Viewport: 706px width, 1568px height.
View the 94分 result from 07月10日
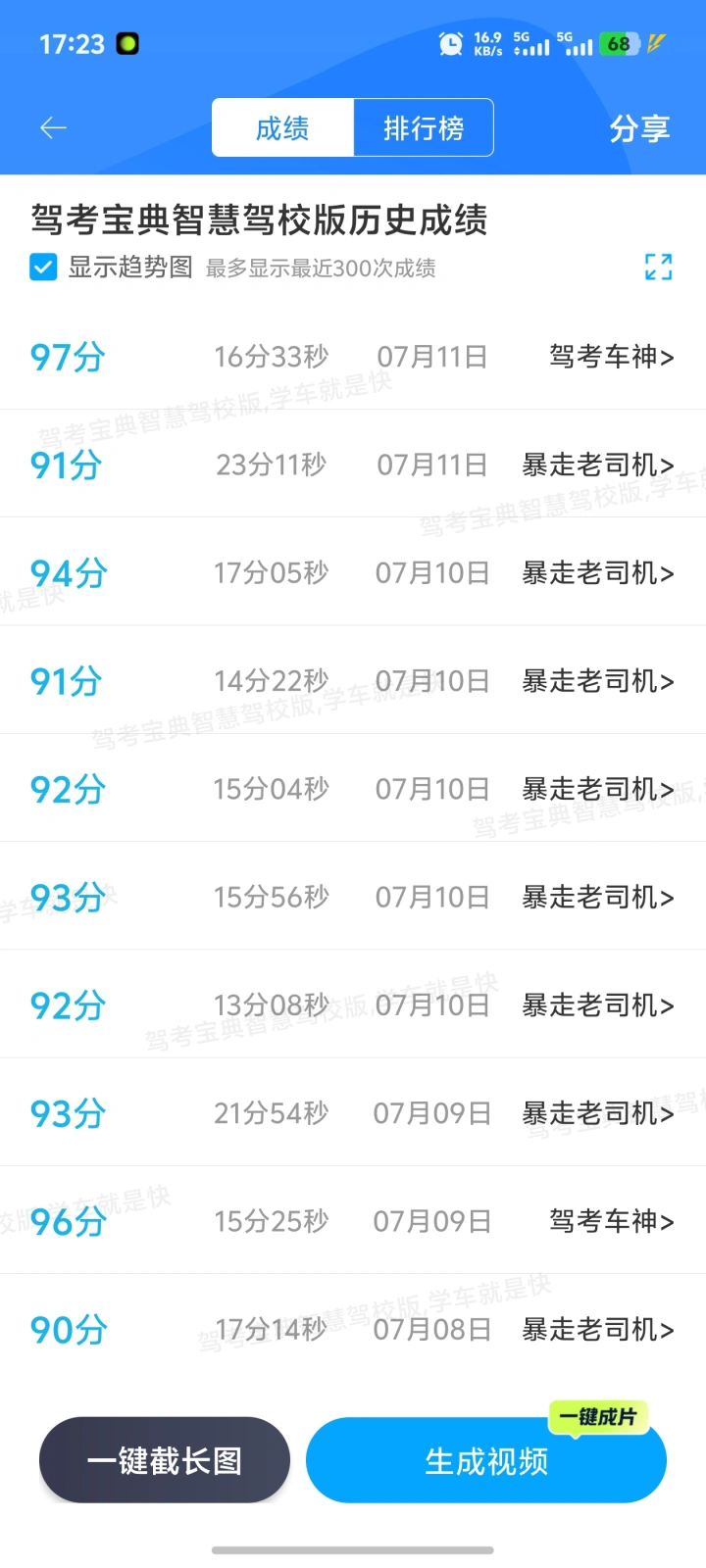[353, 572]
